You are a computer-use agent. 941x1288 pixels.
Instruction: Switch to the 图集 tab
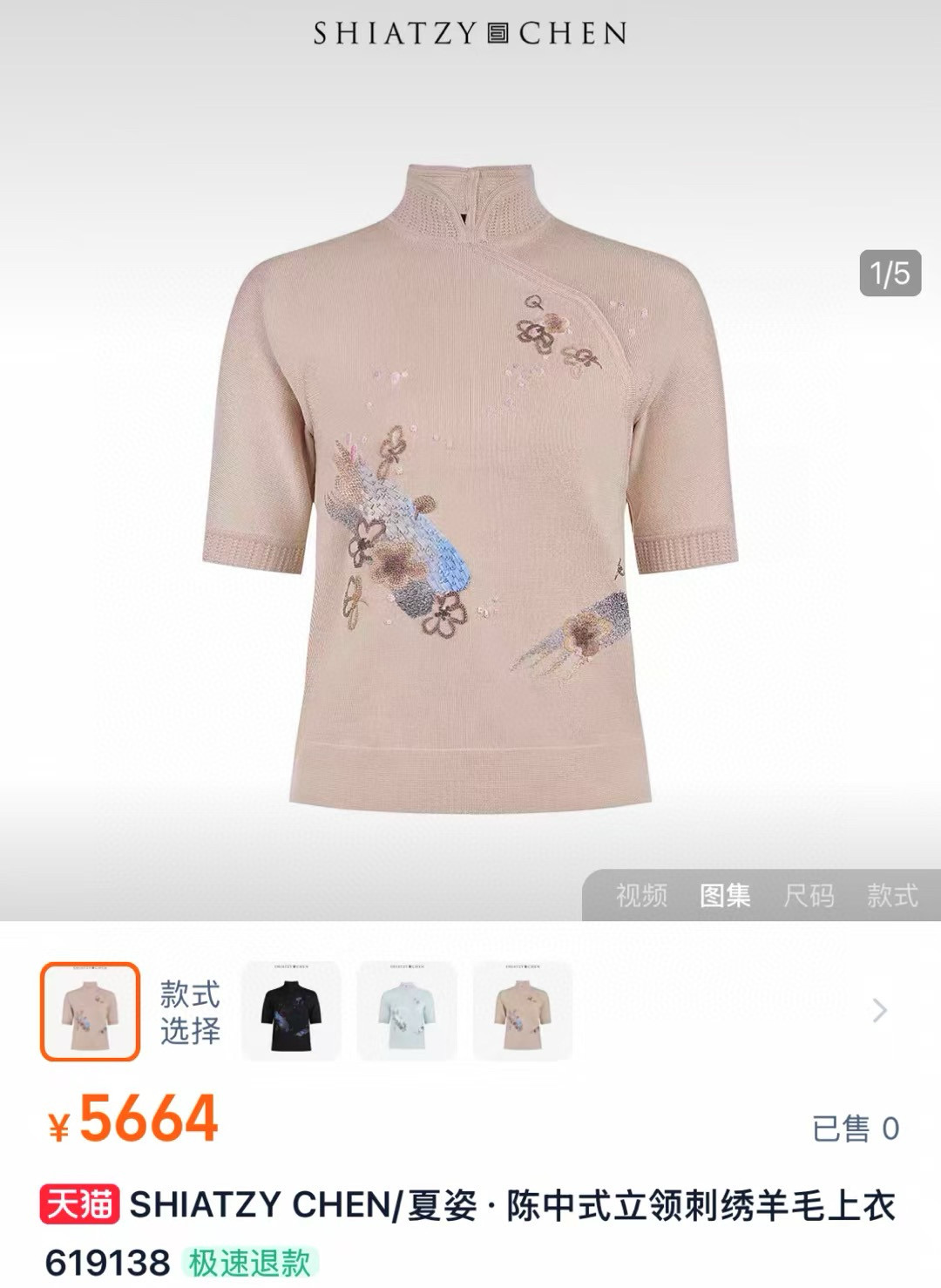coord(725,895)
